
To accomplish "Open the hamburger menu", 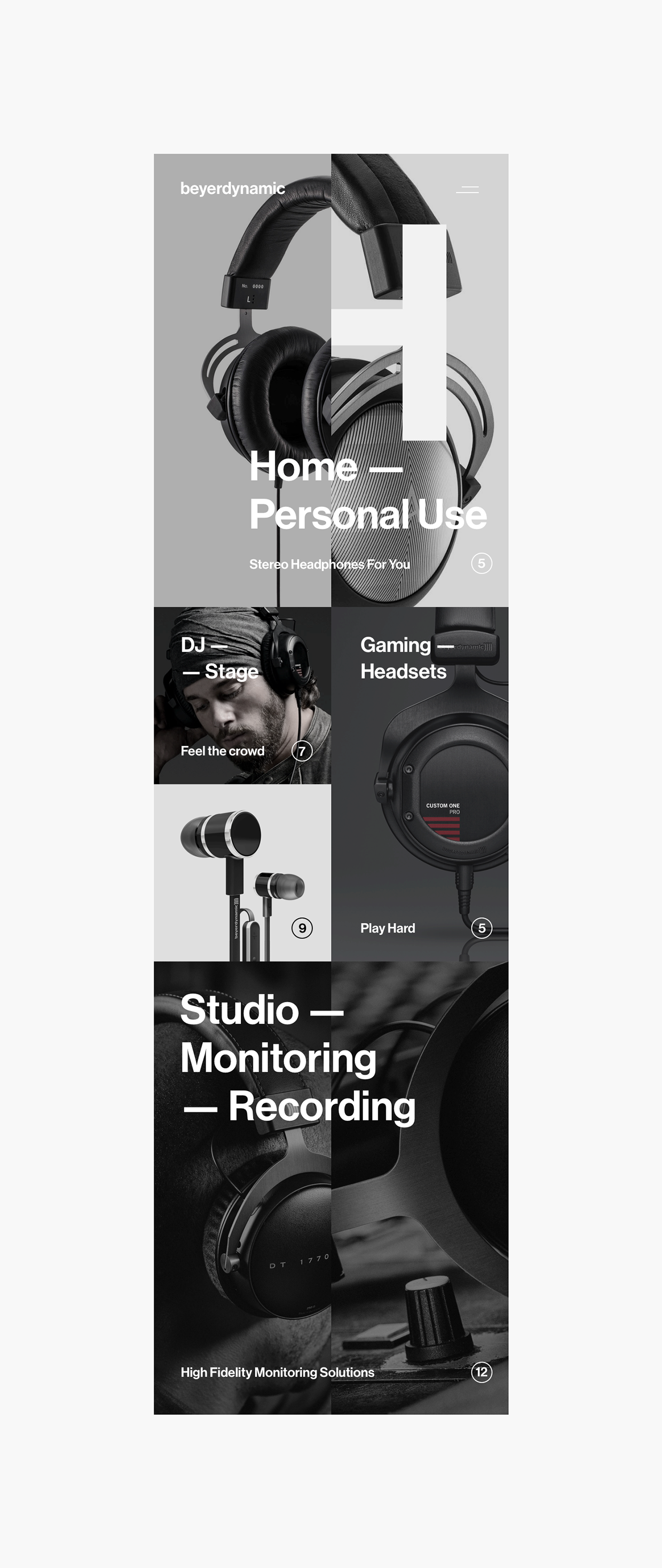I will pyautogui.click(x=467, y=189).
